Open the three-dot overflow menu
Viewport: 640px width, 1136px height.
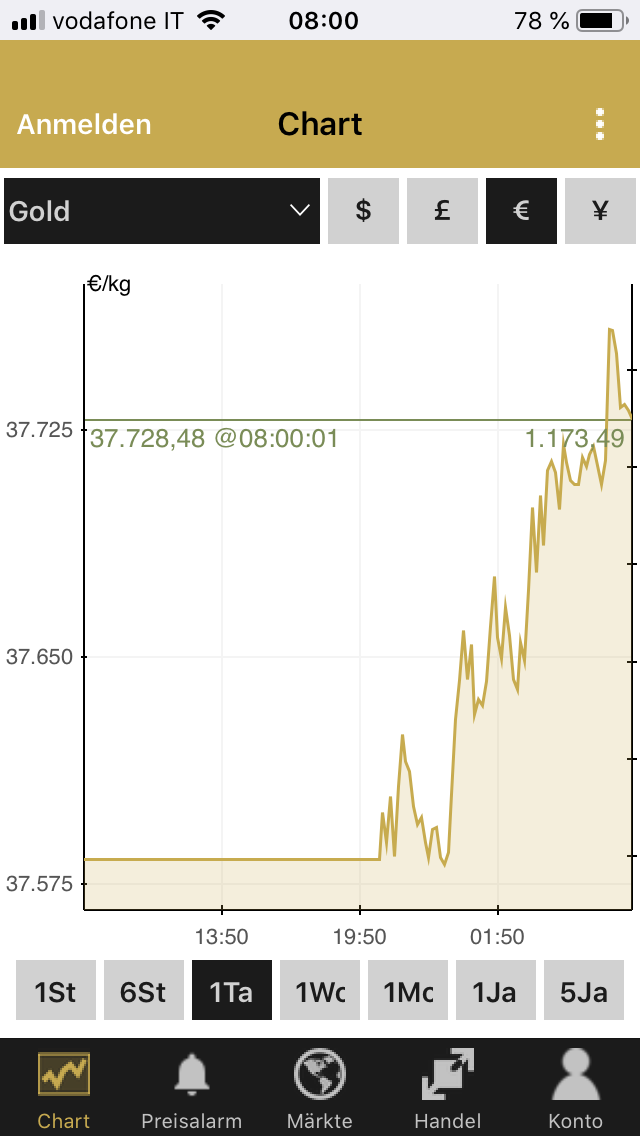[x=600, y=124]
